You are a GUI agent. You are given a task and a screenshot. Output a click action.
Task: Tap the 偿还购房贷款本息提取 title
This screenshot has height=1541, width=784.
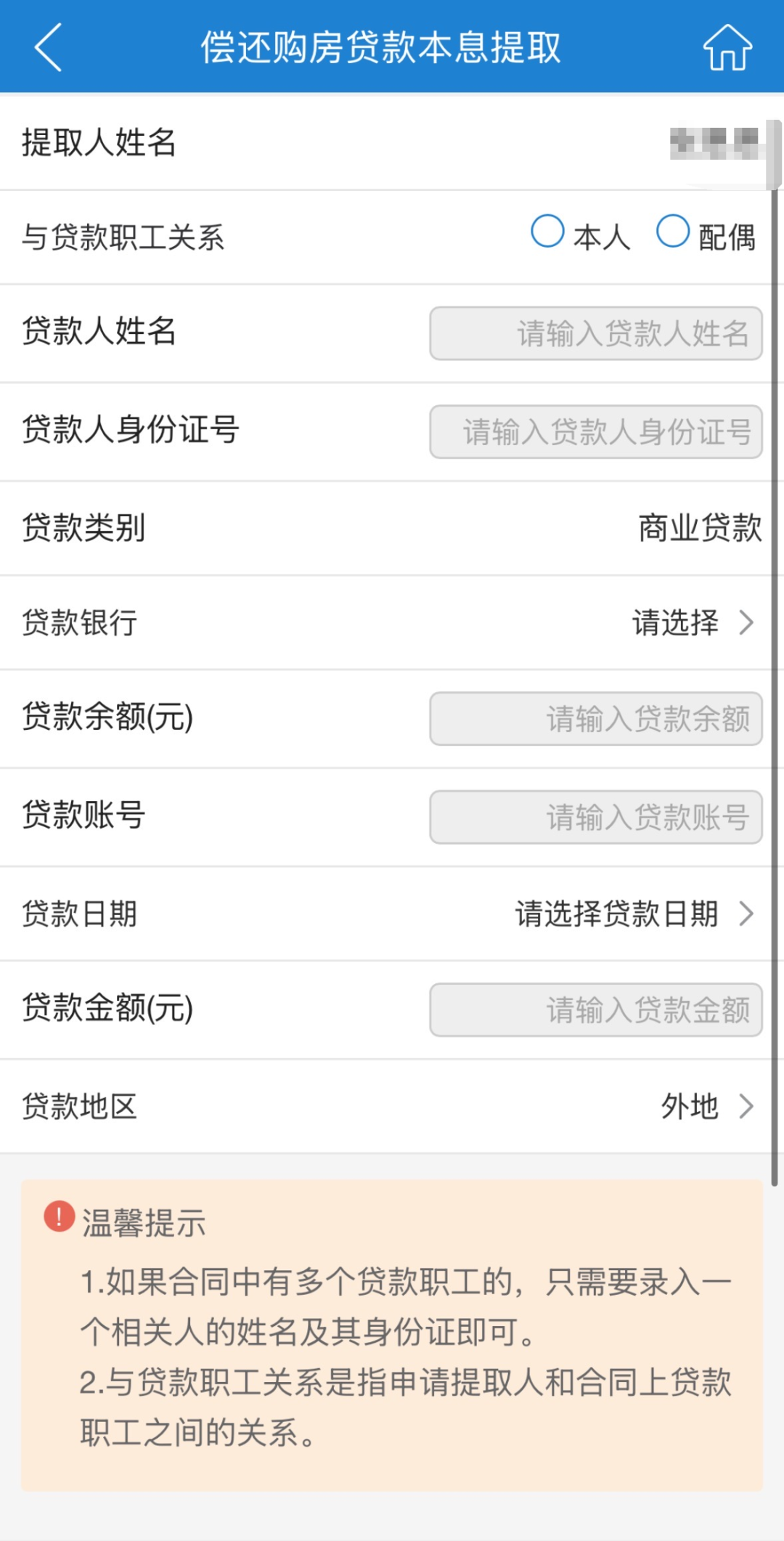click(x=383, y=48)
